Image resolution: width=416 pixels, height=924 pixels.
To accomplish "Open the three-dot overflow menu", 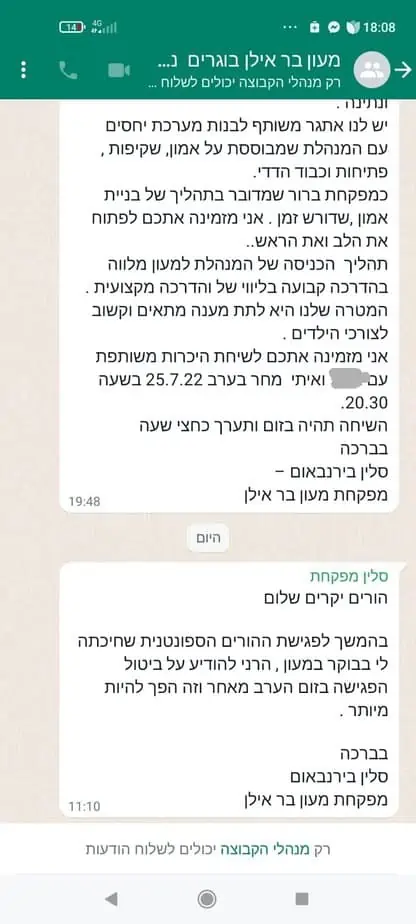I will coord(23,70).
